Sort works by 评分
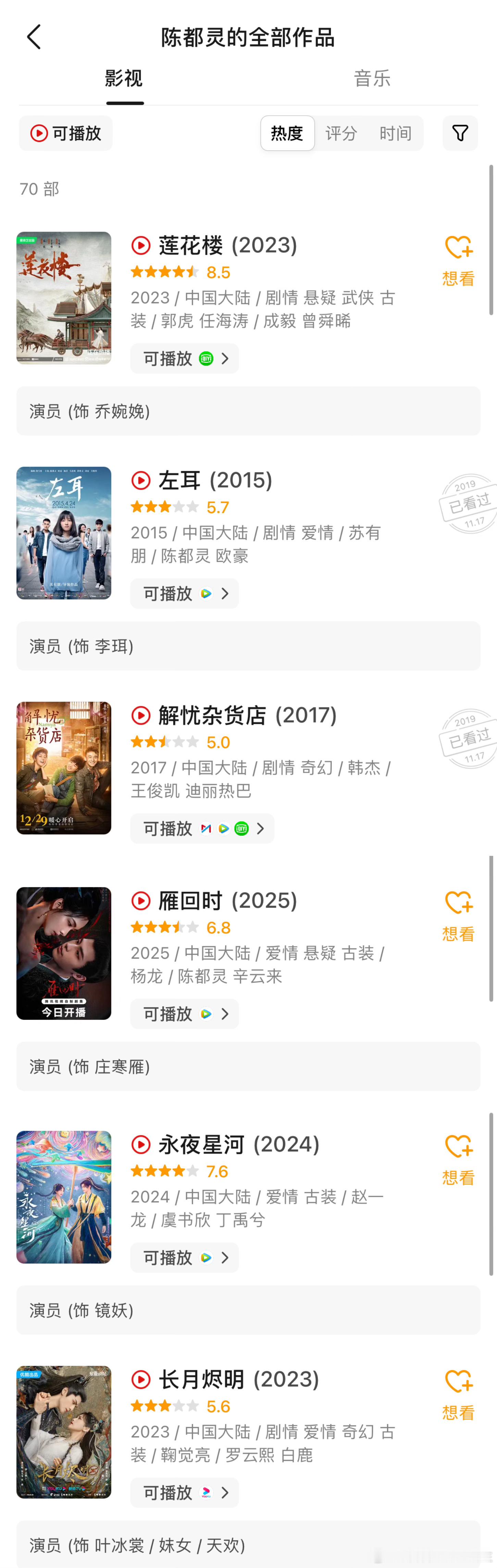 341,133
